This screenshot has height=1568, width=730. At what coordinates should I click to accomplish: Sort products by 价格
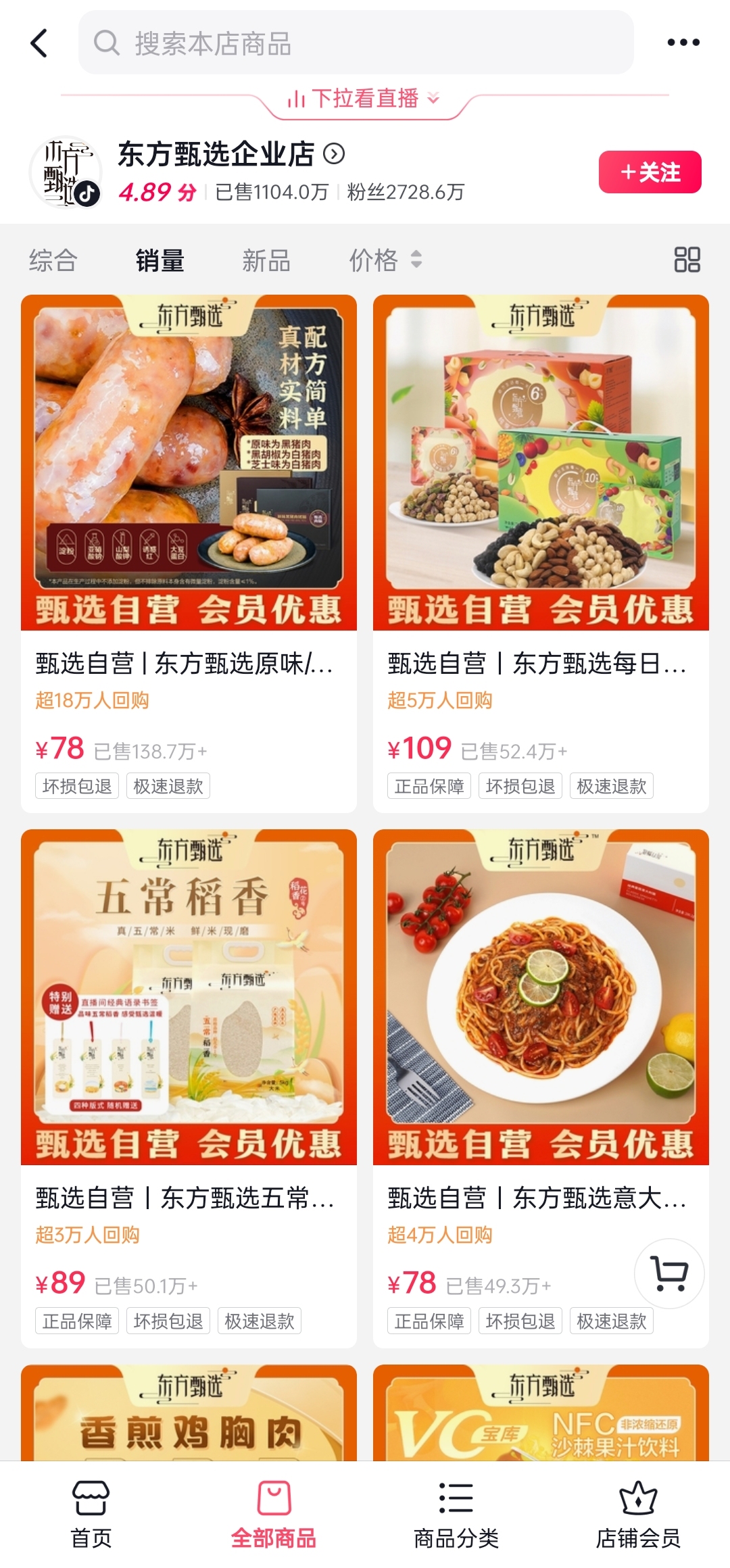coord(384,260)
